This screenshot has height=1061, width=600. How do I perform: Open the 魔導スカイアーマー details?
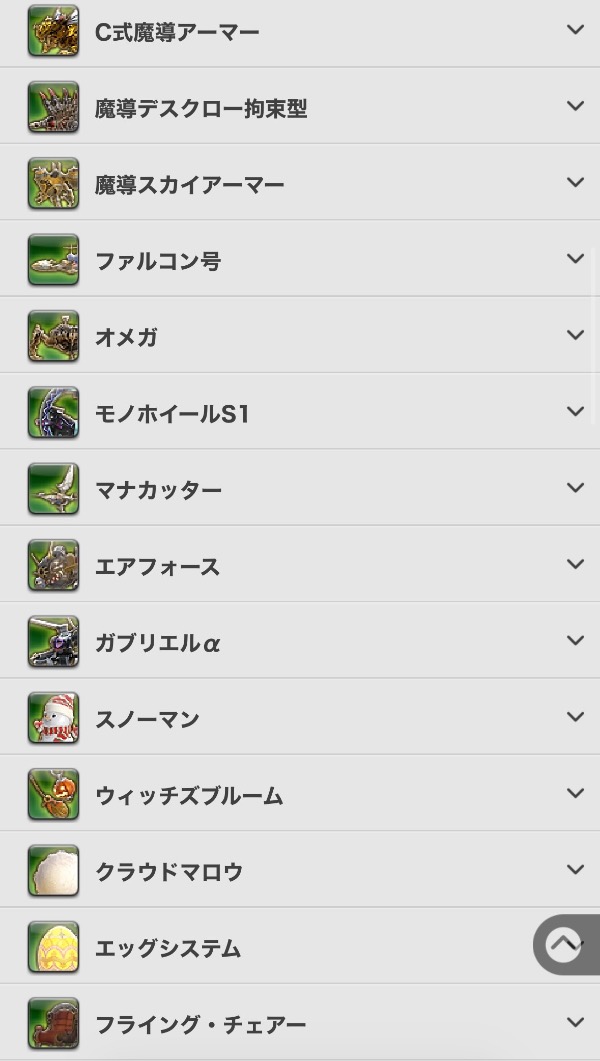tap(575, 183)
